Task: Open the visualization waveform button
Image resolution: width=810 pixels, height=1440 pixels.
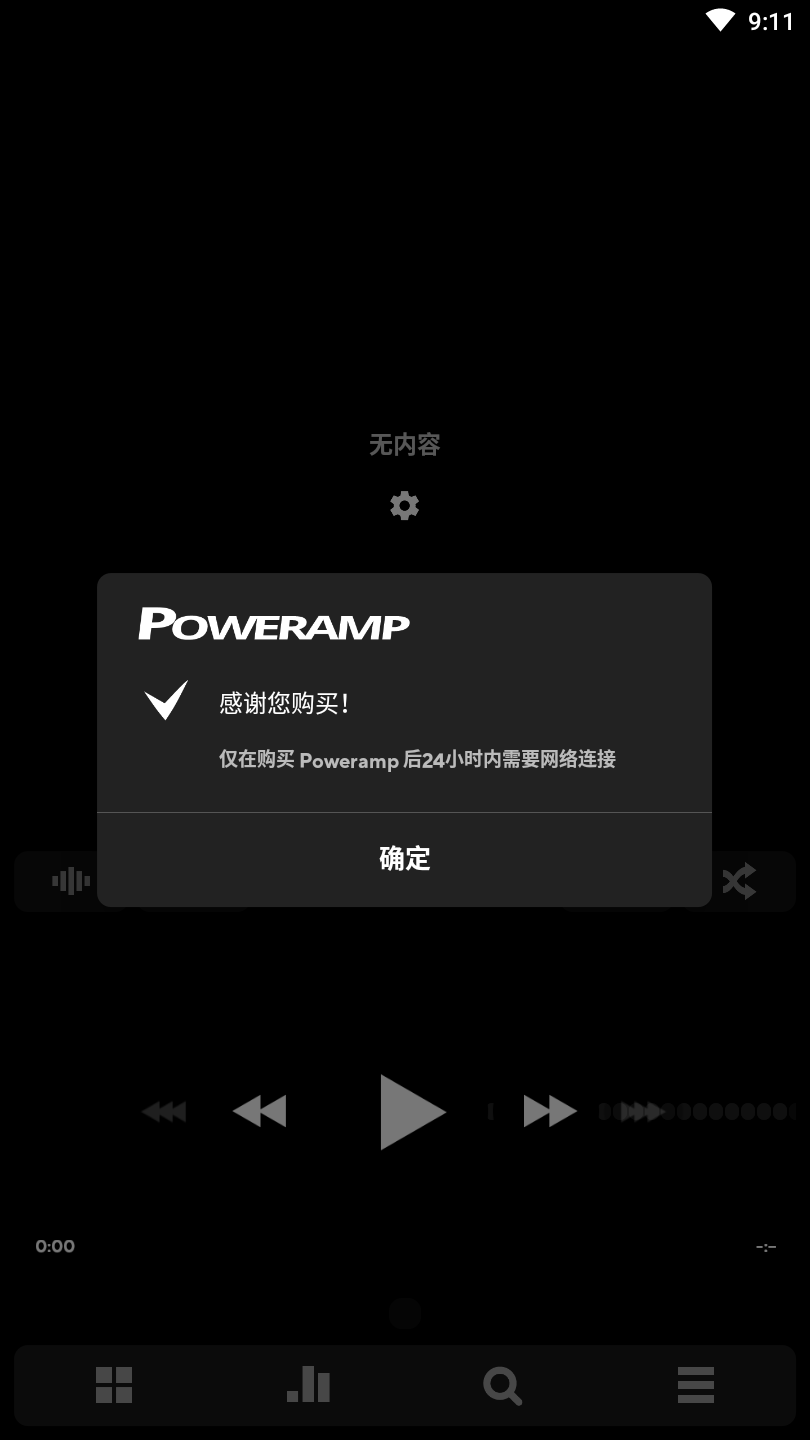Action: click(x=70, y=881)
